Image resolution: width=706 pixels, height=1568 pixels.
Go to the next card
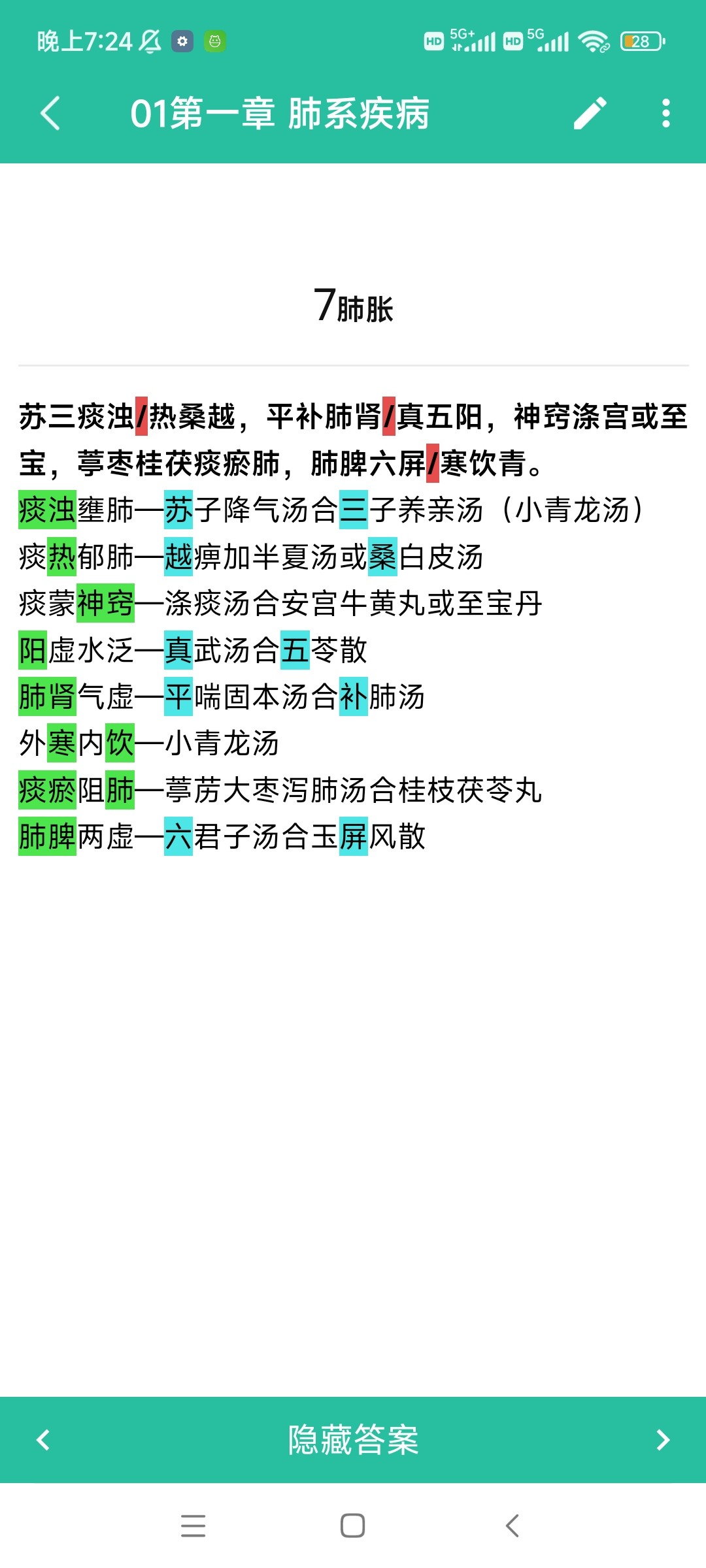(663, 1440)
